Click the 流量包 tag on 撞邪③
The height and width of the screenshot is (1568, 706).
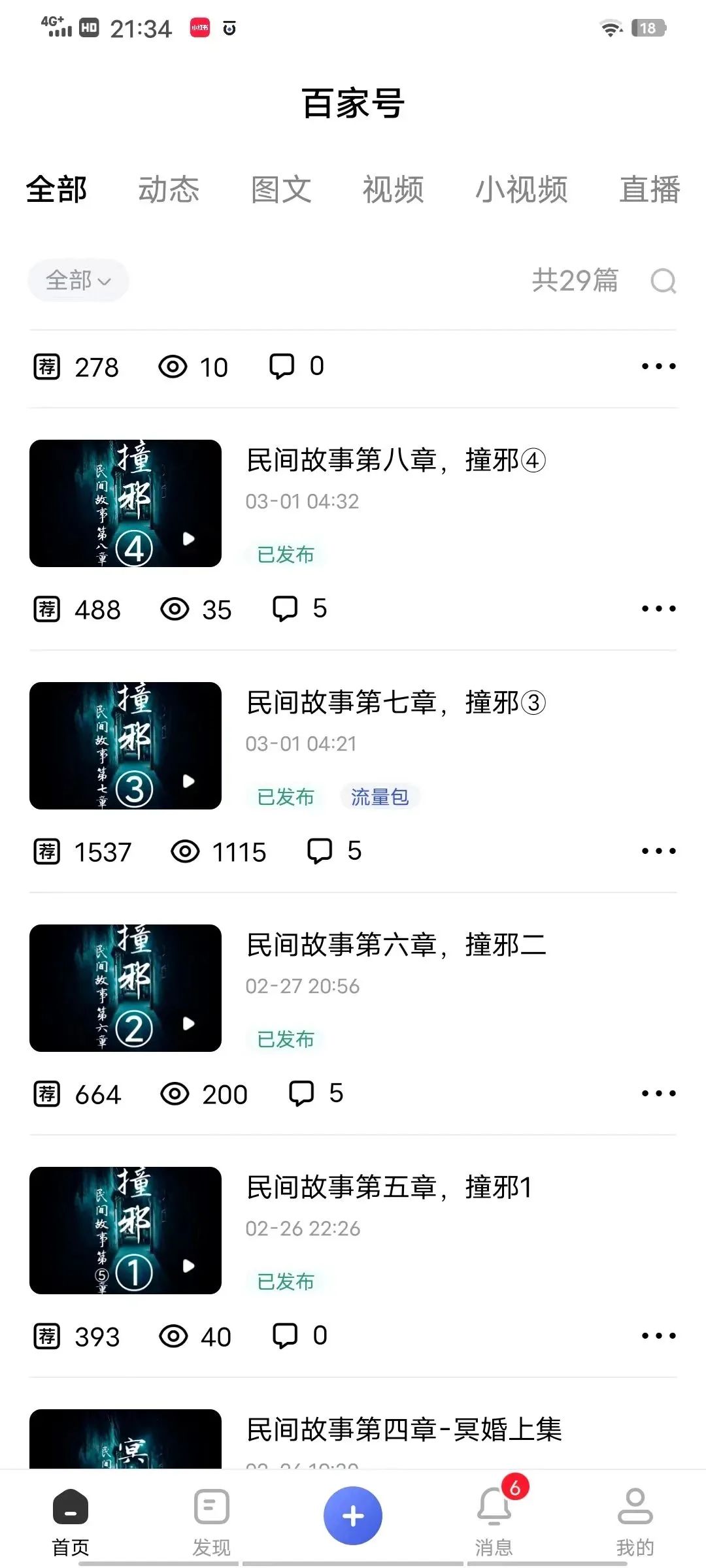point(380,796)
